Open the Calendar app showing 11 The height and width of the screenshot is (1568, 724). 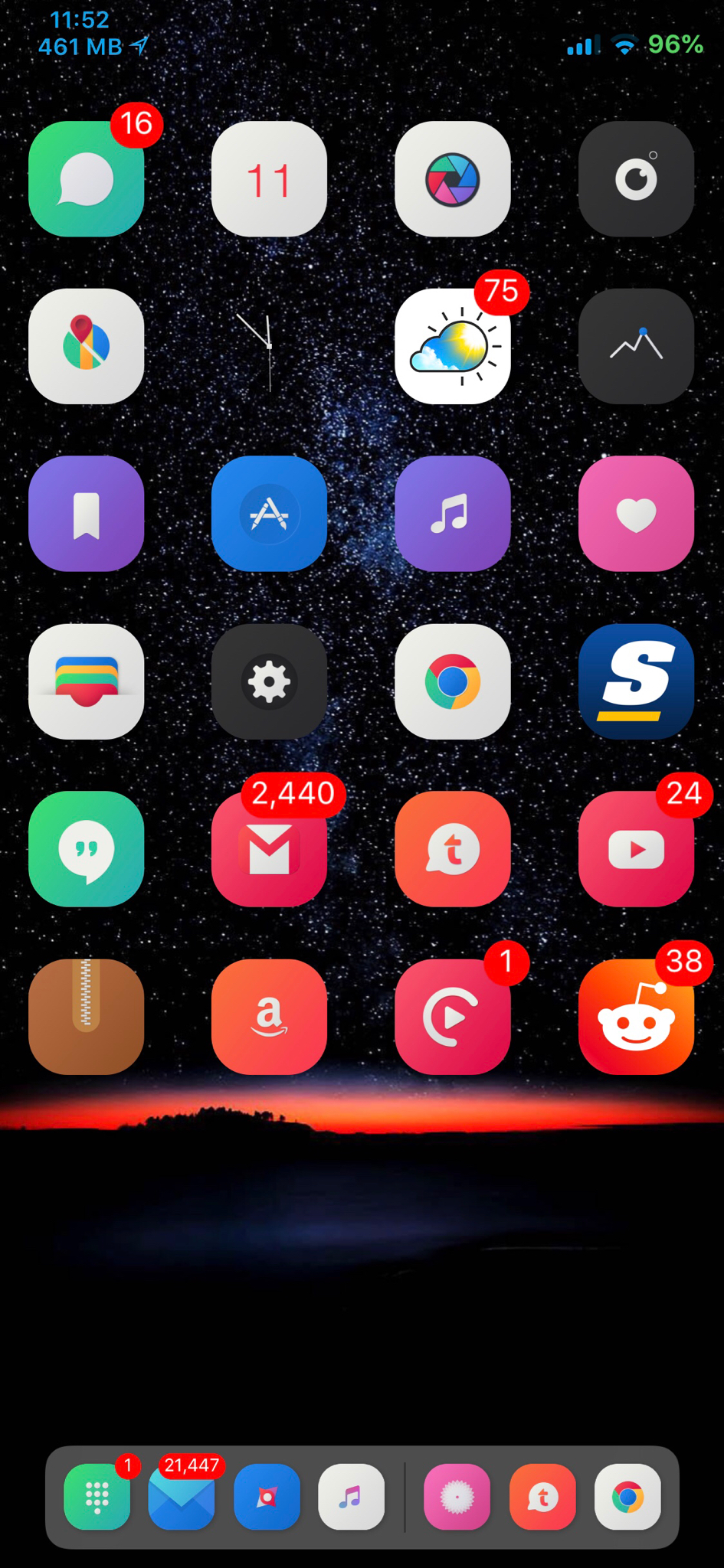click(x=269, y=178)
